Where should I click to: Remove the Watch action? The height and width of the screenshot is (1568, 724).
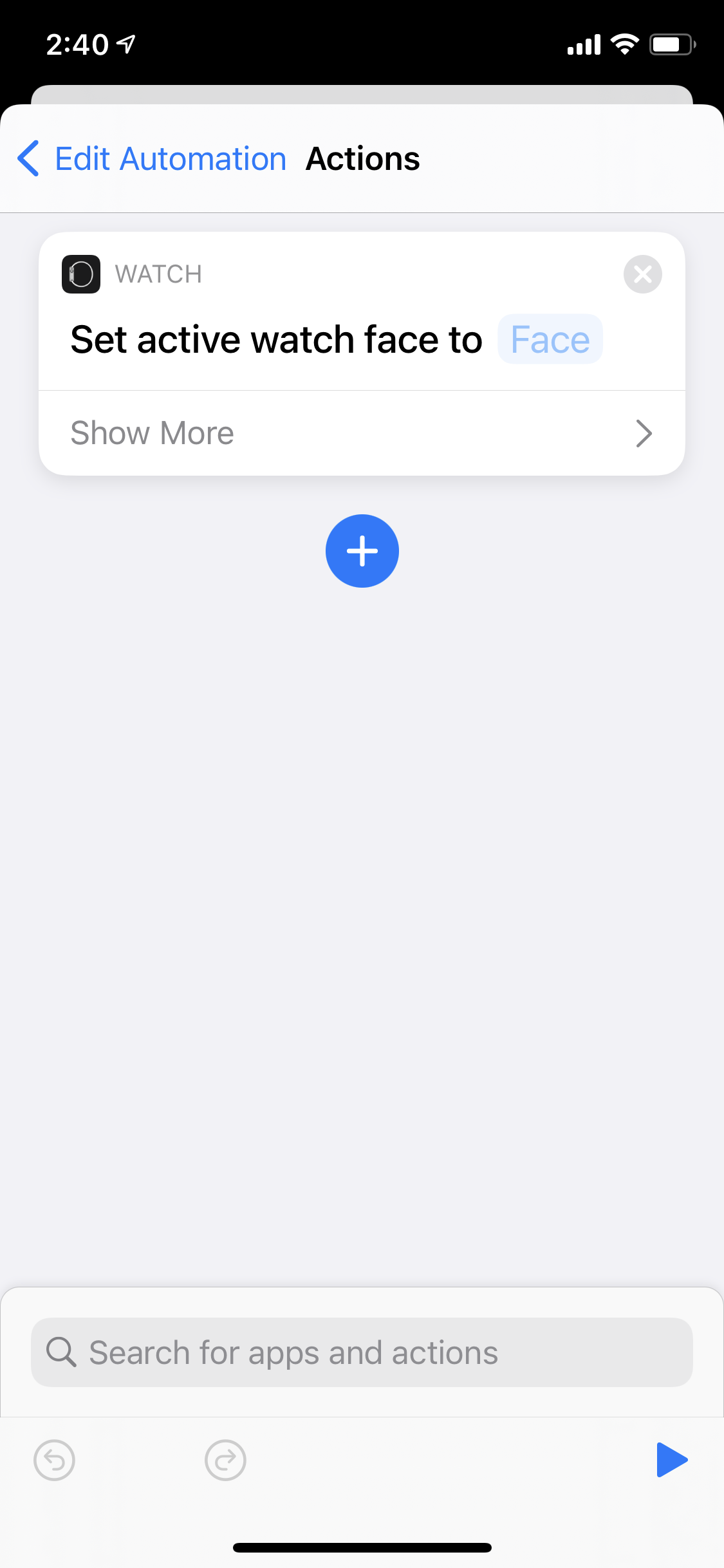pyautogui.click(x=642, y=274)
